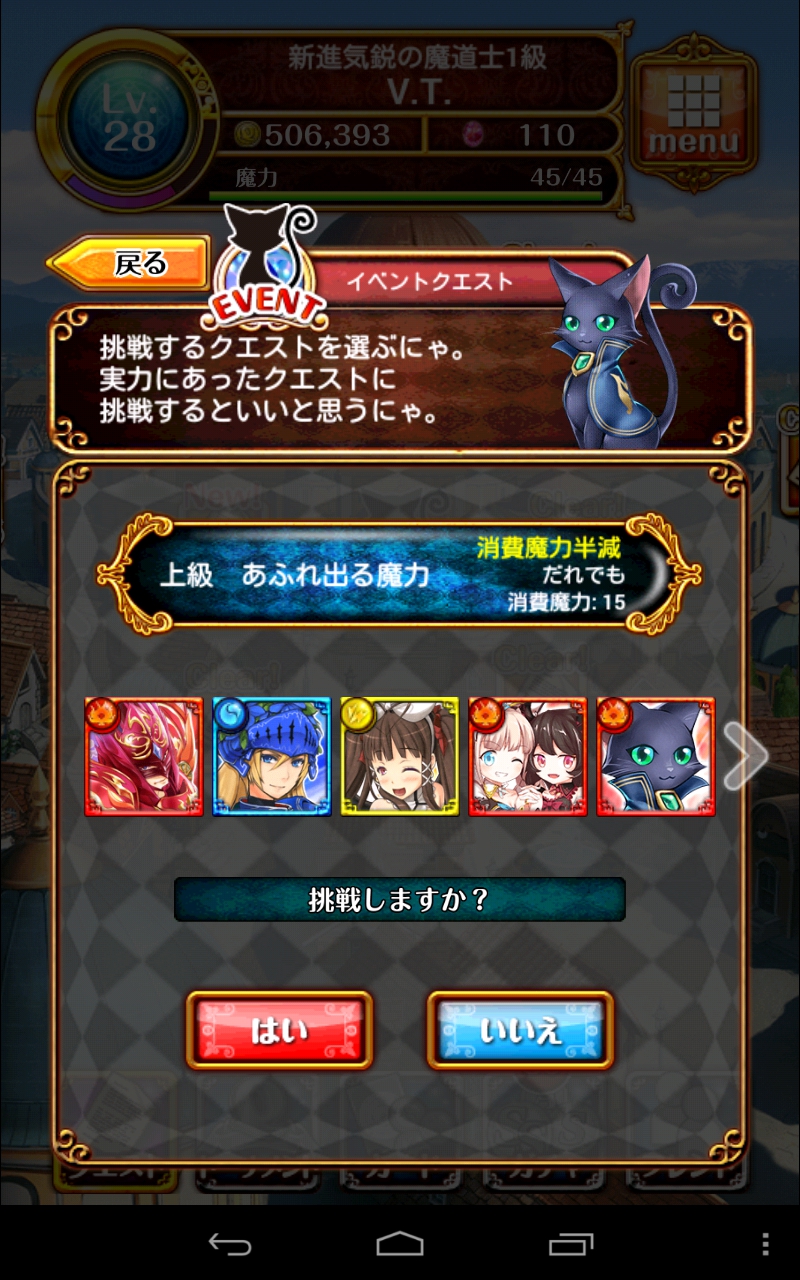Decline the challenge with いいえ

[520, 1031]
